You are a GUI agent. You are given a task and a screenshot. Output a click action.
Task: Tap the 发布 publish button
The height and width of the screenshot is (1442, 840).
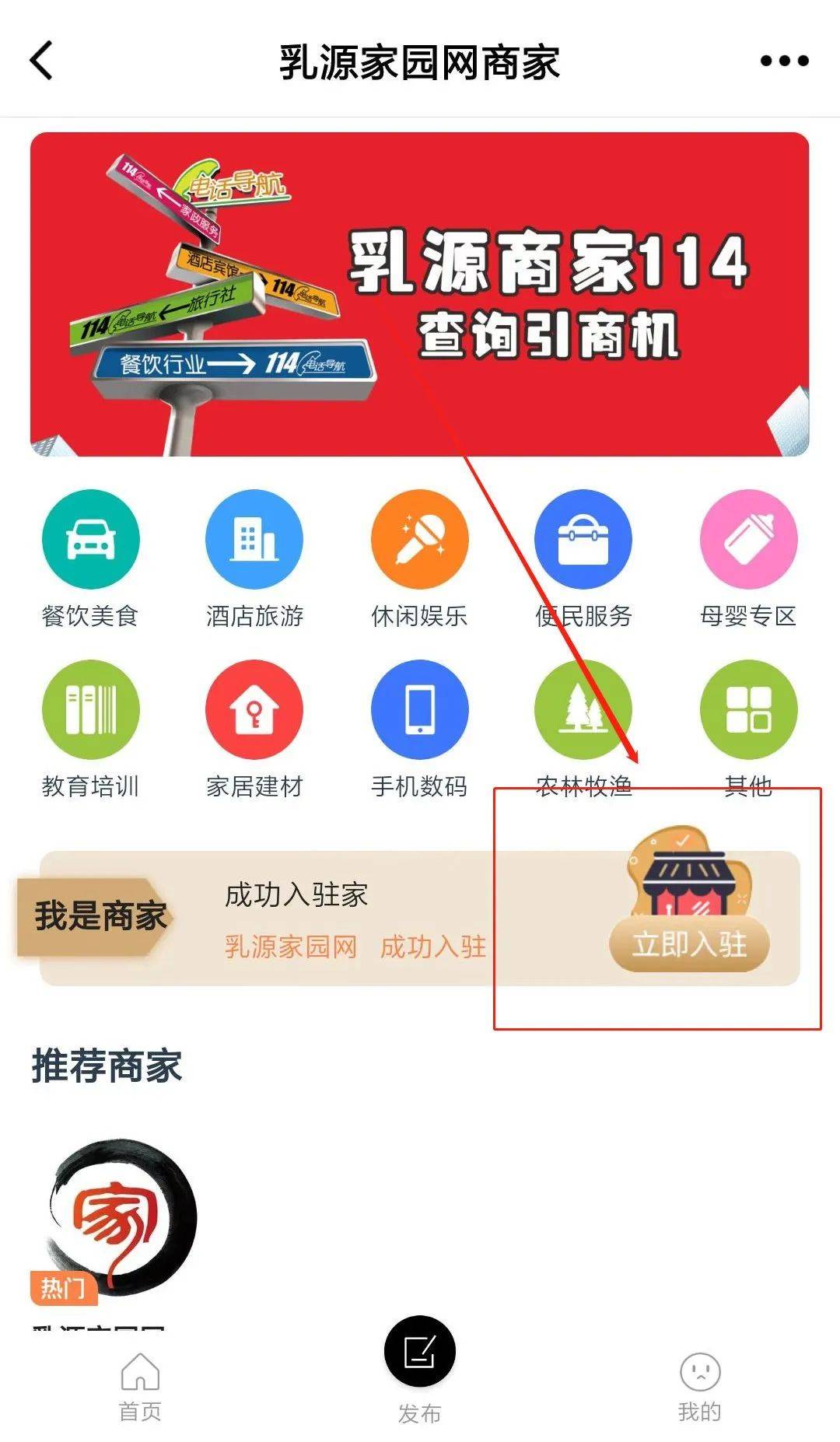click(x=420, y=1352)
